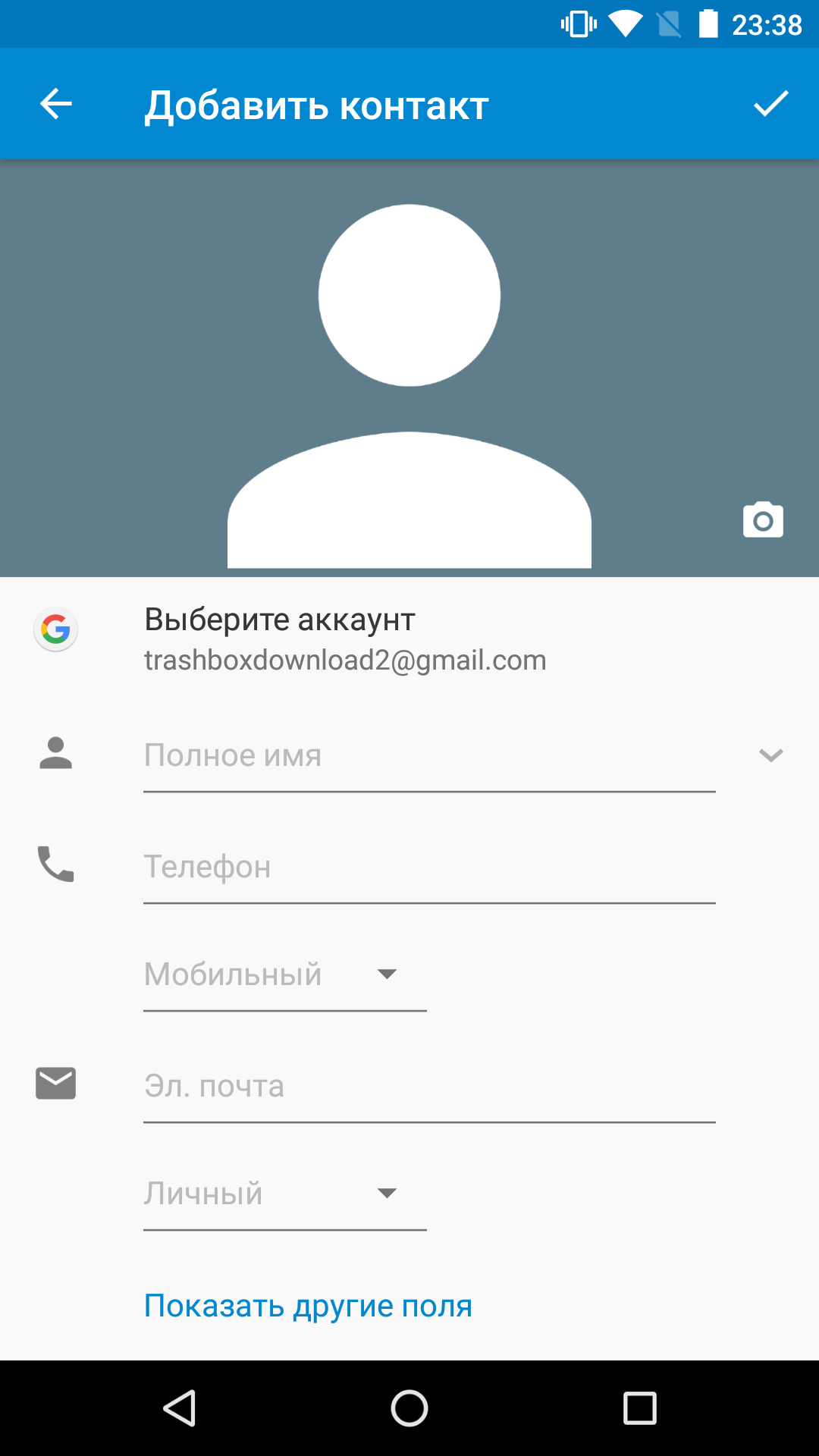Save the contact with the checkmark

(x=770, y=104)
